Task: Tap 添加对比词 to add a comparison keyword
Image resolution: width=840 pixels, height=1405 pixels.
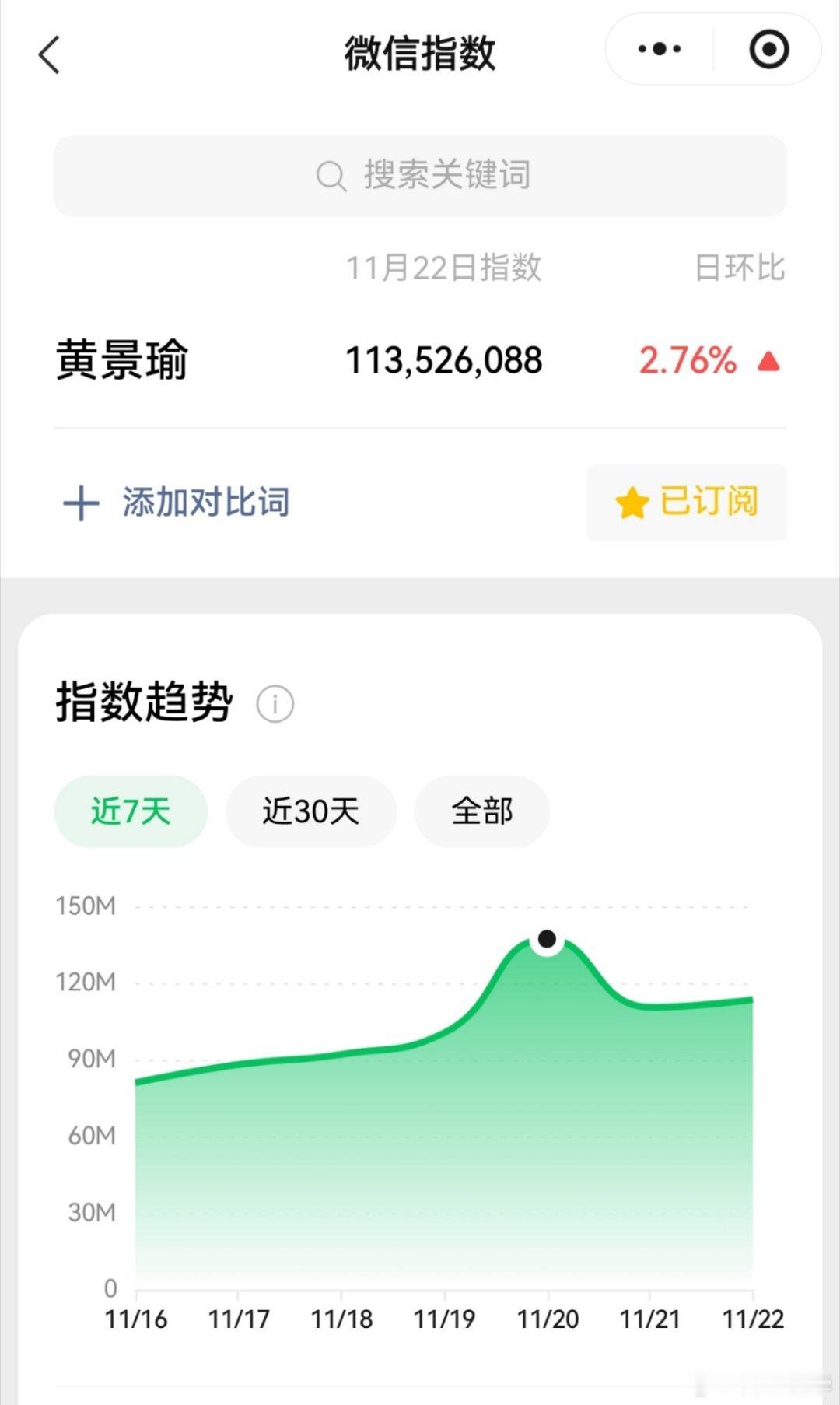Action: [206, 503]
